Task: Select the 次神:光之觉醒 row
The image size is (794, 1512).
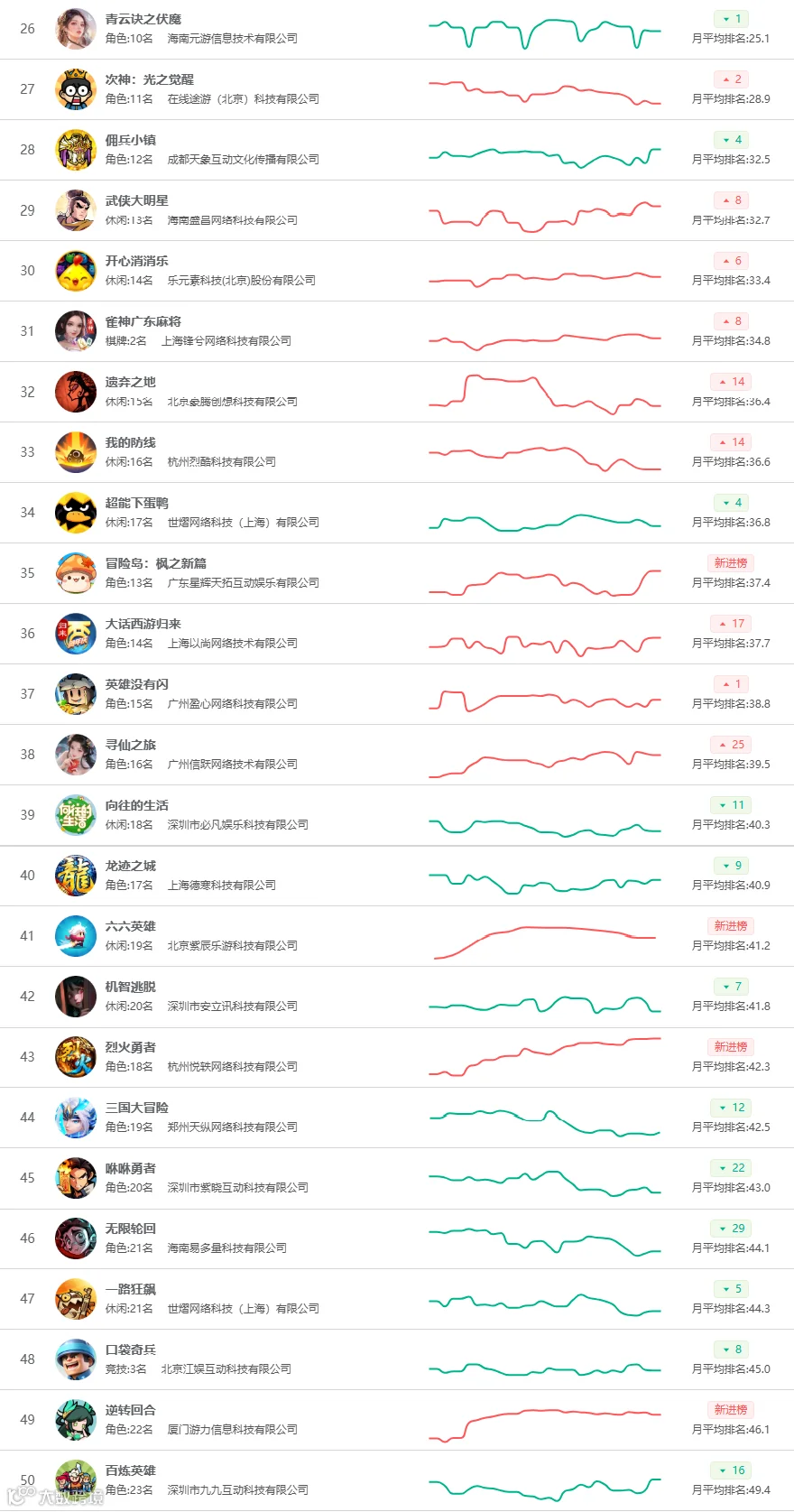Action: (x=397, y=89)
